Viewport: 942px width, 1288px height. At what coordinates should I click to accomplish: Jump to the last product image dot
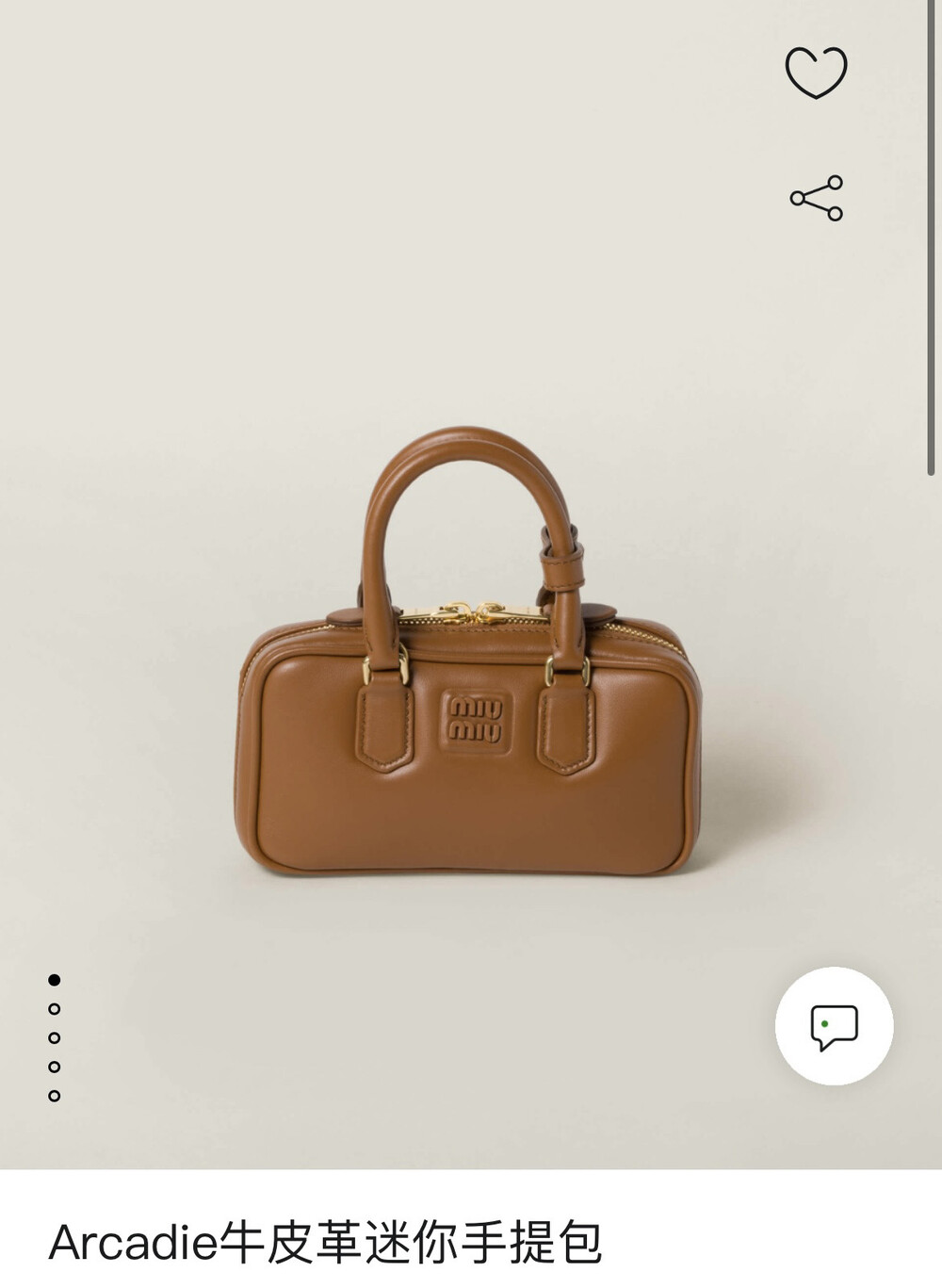click(55, 1096)
